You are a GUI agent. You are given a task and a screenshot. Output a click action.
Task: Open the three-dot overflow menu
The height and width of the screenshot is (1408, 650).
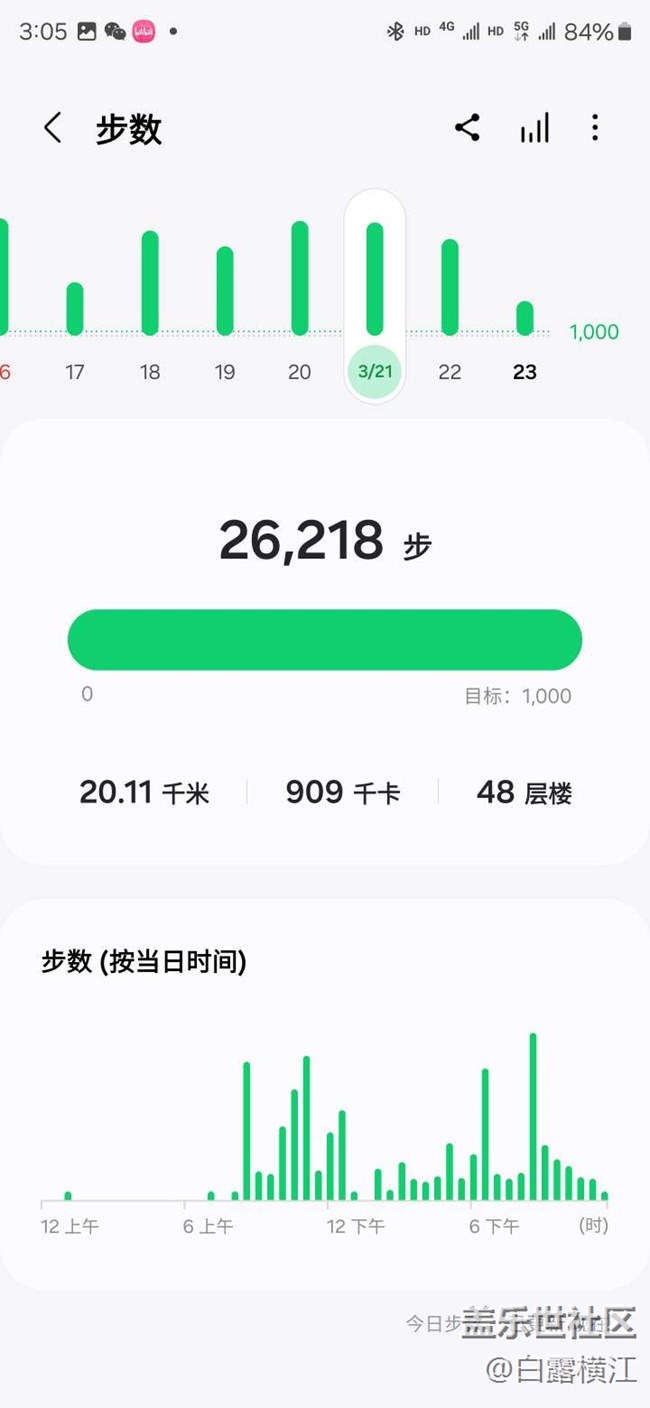click(595, 128)
